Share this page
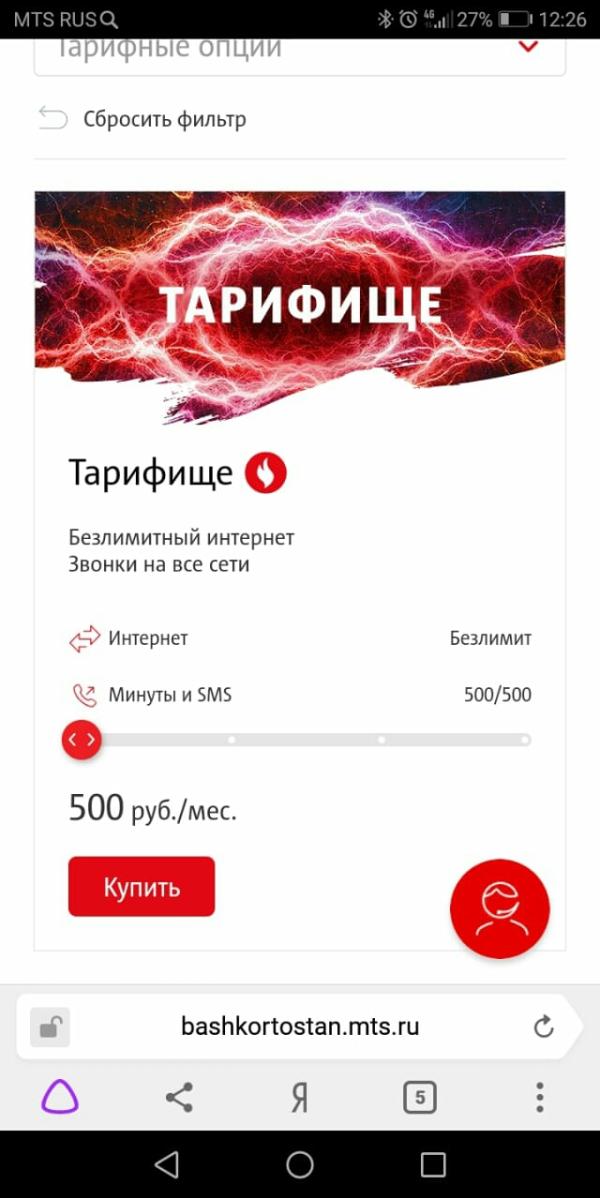 179,1098
